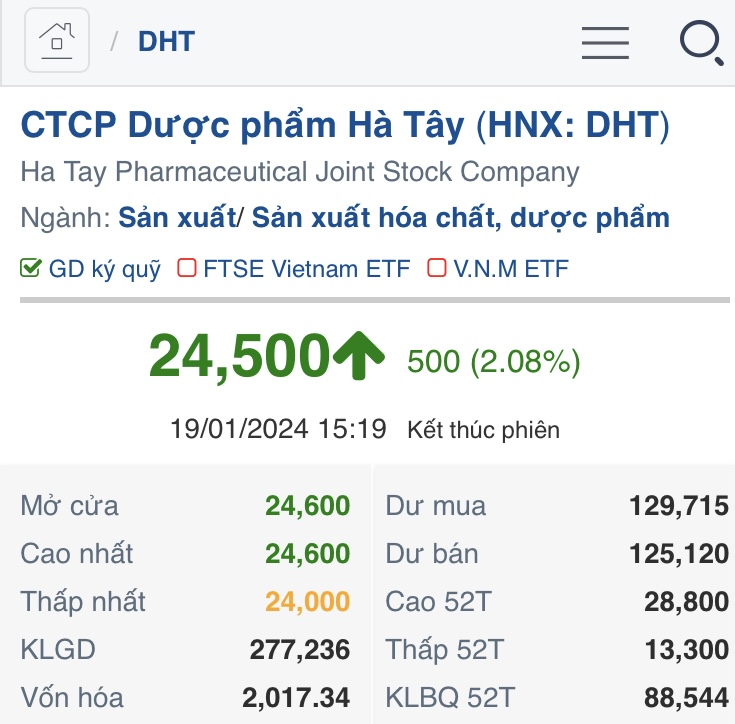The image size is (735, 724).
Task: Open the search magnifier
Action: coord(700,43)
